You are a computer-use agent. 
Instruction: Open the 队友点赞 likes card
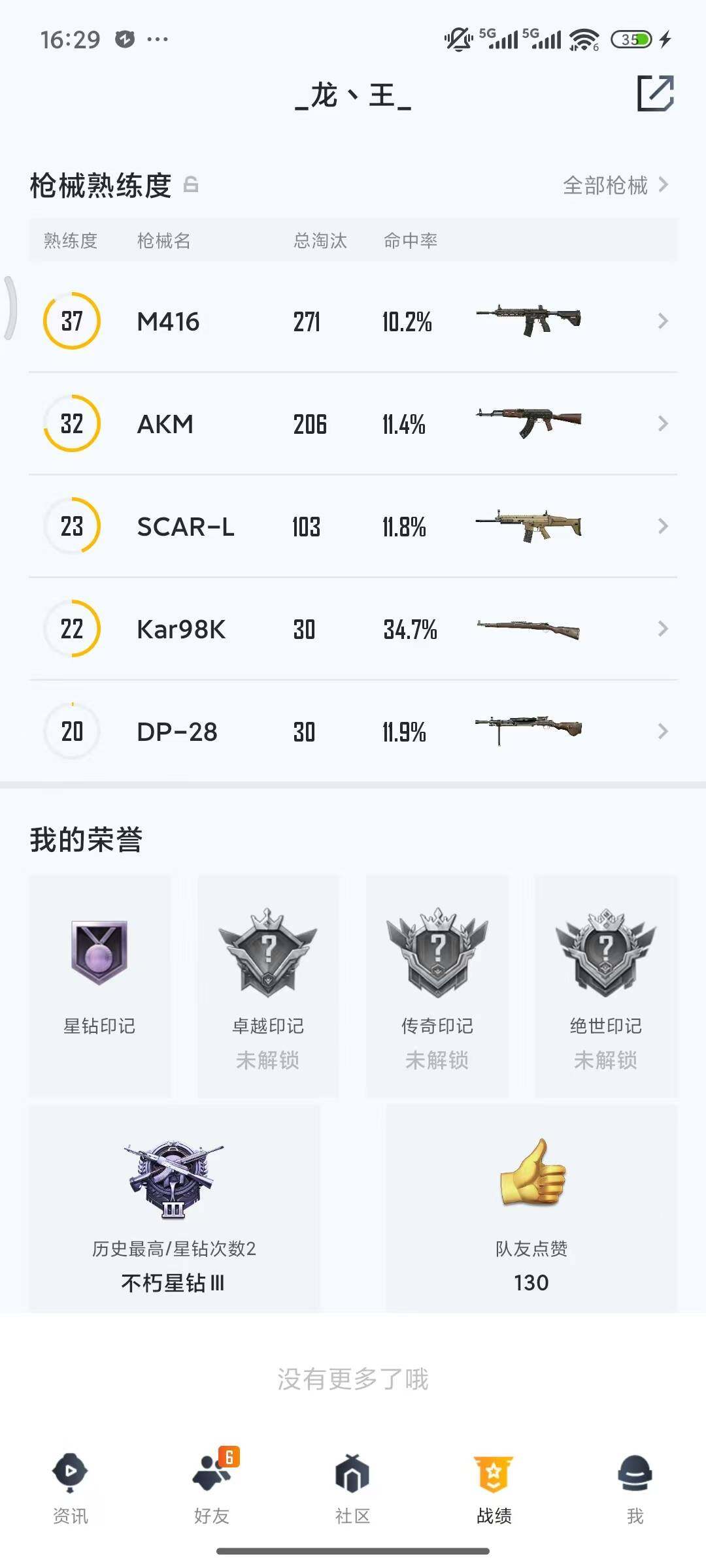pyautogui.click(x=531, y=1209)
